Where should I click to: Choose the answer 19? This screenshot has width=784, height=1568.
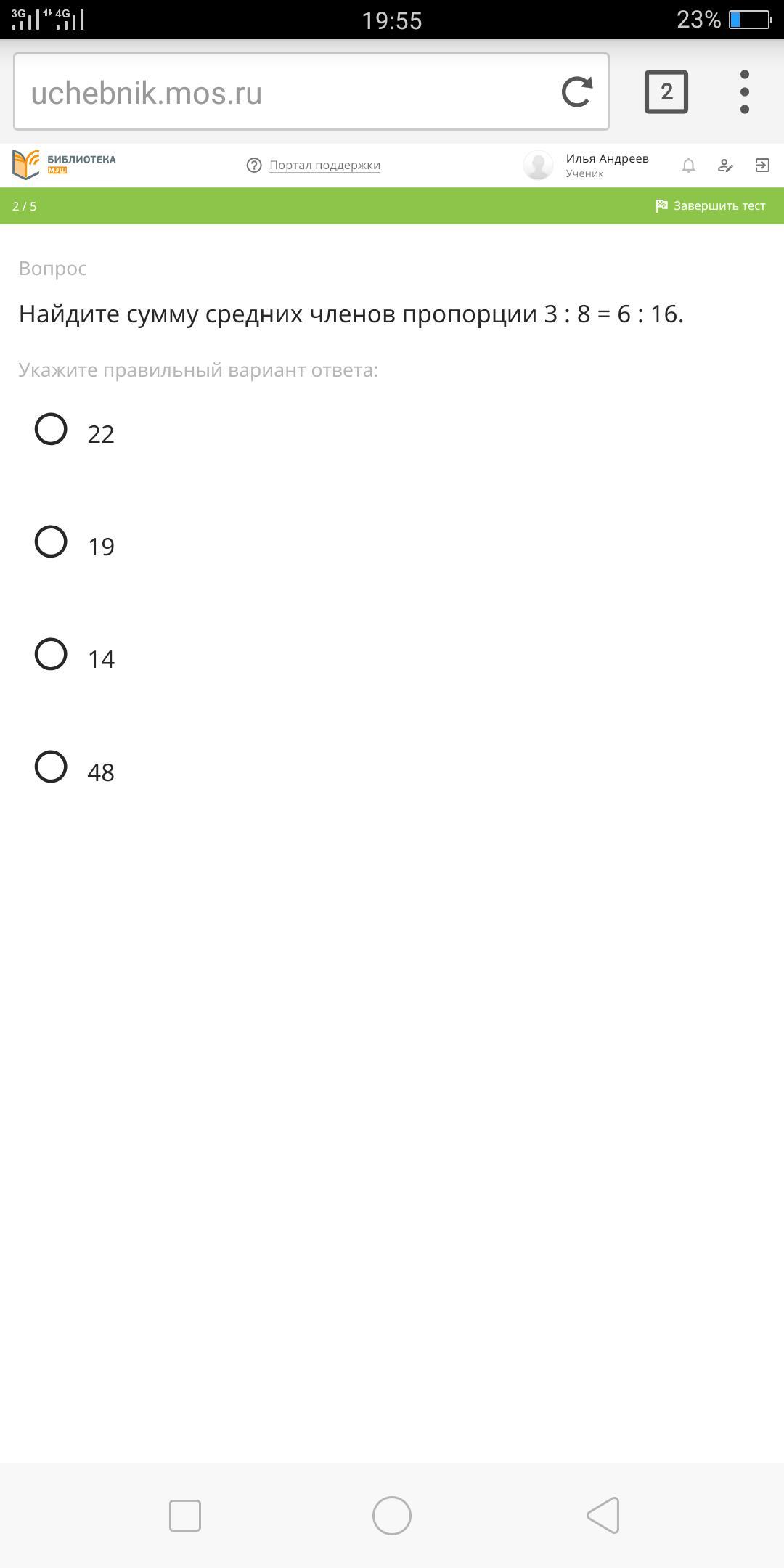point(51,542)
